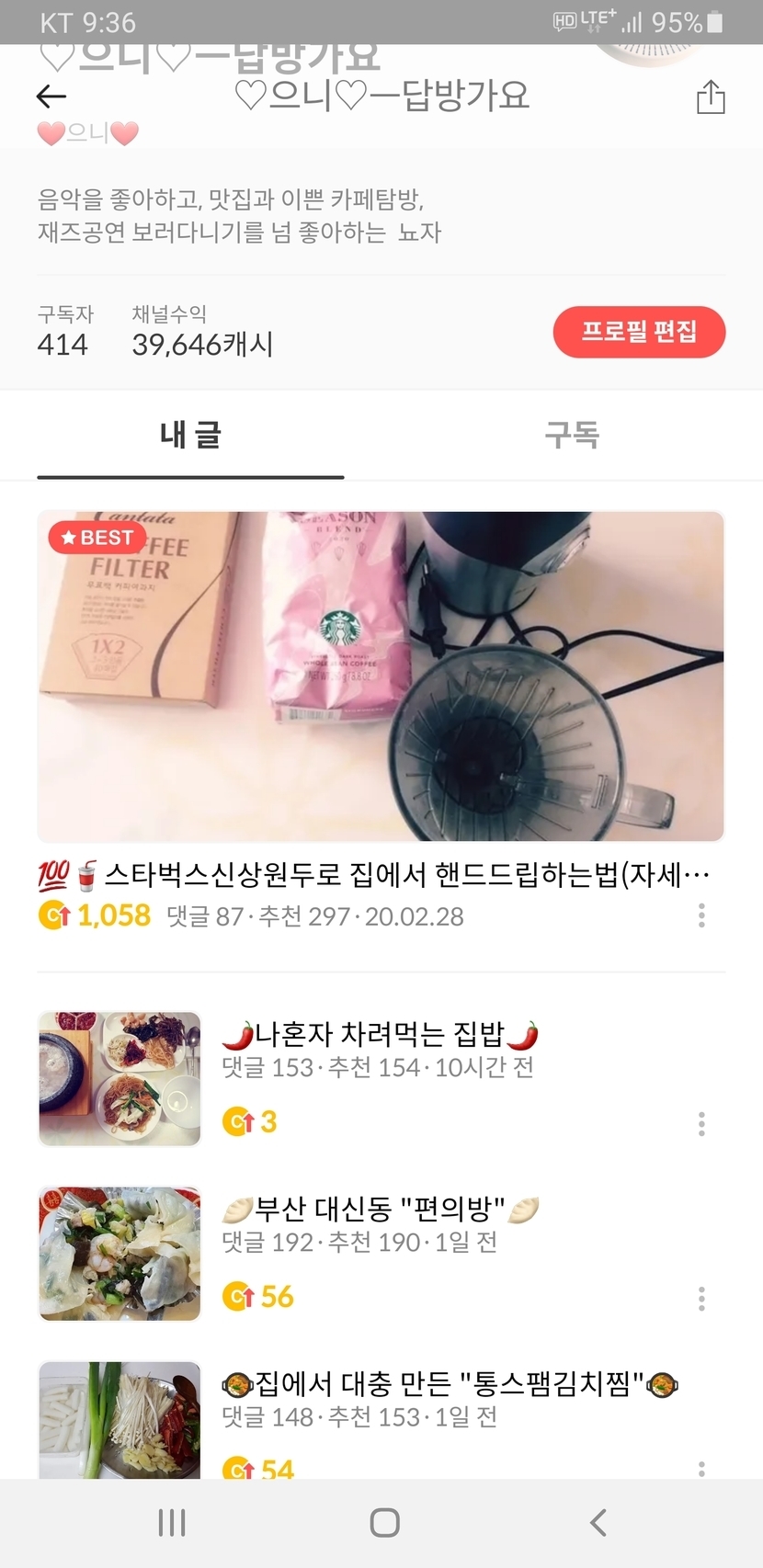The image size is (763, 1568).
Task: Select the 내 글 tab
Action: [190, 435]
